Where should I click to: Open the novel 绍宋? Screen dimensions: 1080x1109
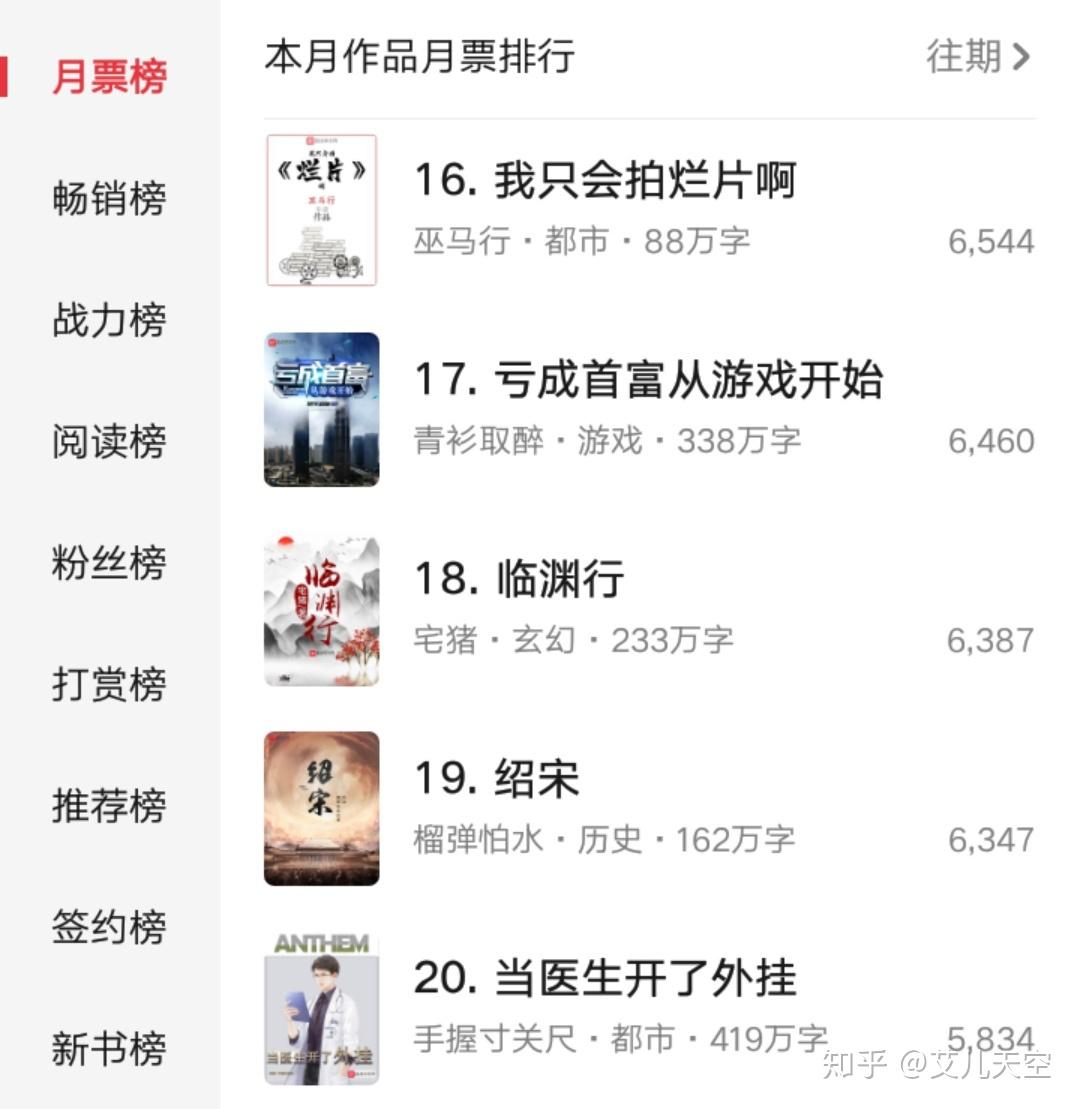pos(537,779)
